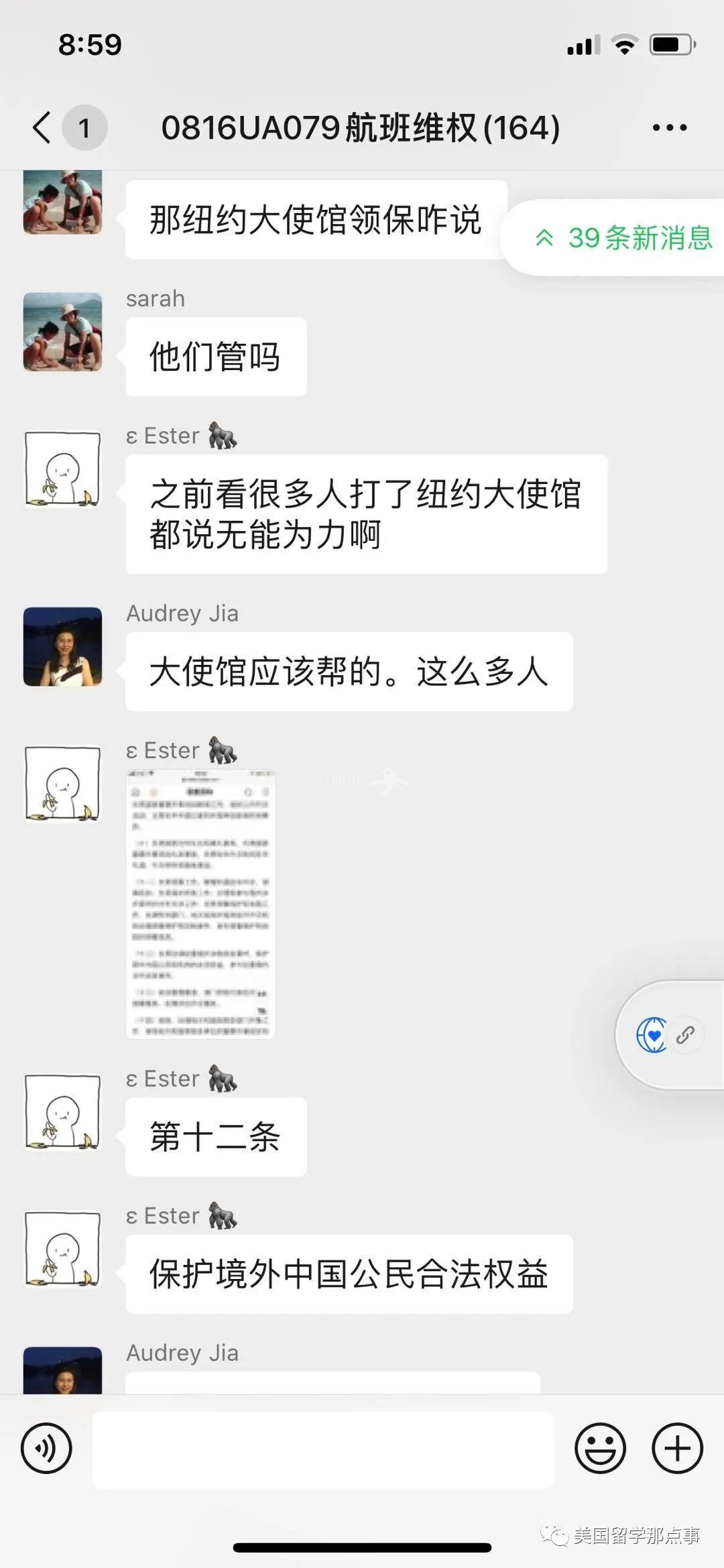Viewport: 724px width, 1568px height.
Task: Jump to the 39 new messages
Action: coord(623,238)
